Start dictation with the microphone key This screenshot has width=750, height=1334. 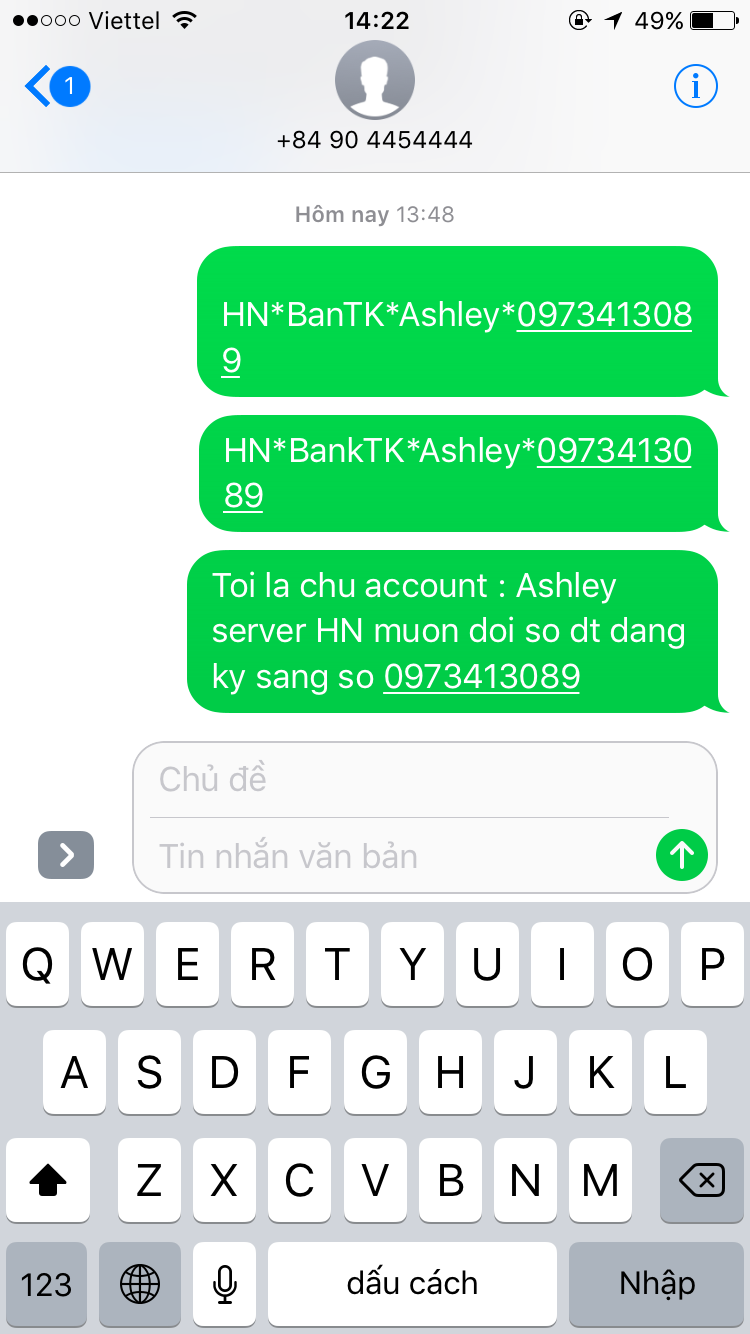[225, 1284]
